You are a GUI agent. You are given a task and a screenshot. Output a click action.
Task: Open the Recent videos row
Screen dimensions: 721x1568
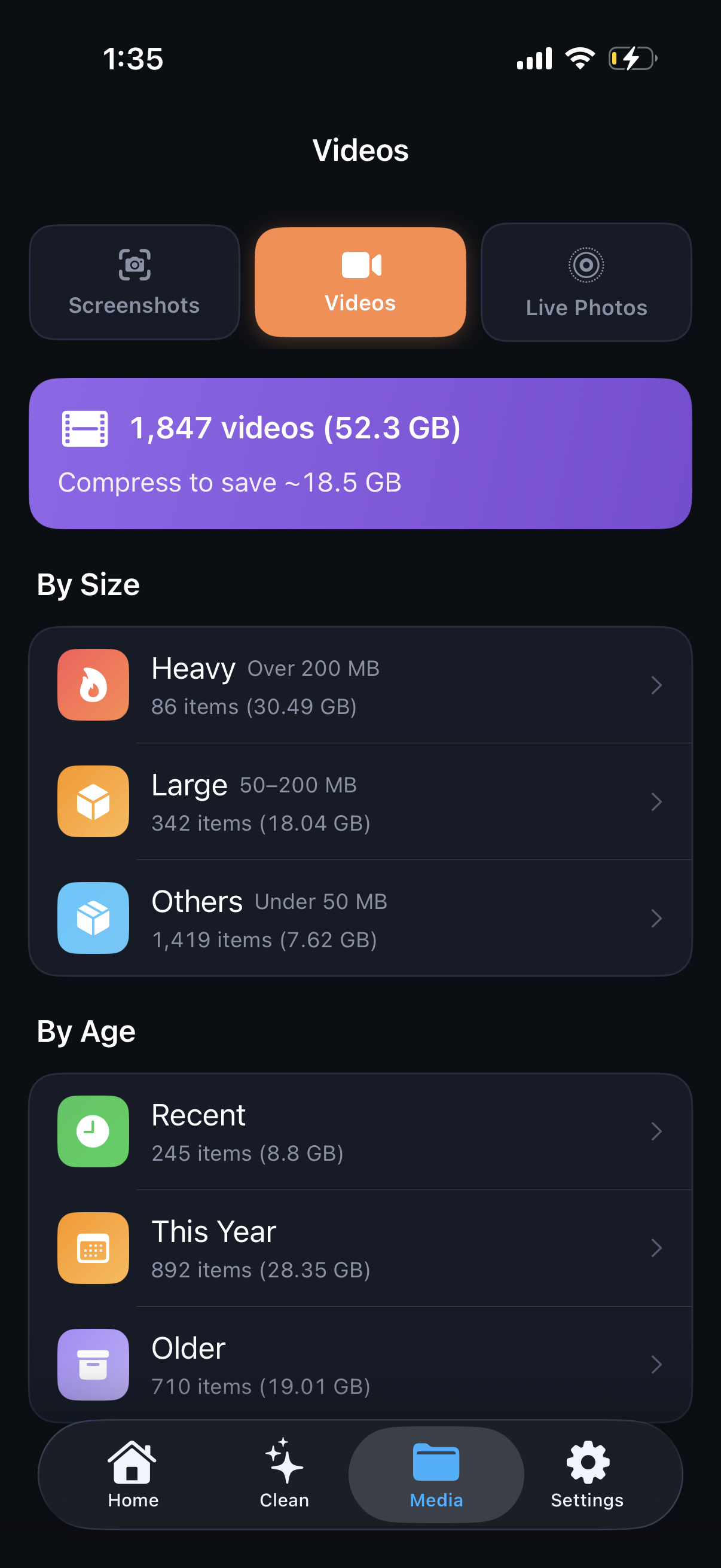pos(360,1131)
